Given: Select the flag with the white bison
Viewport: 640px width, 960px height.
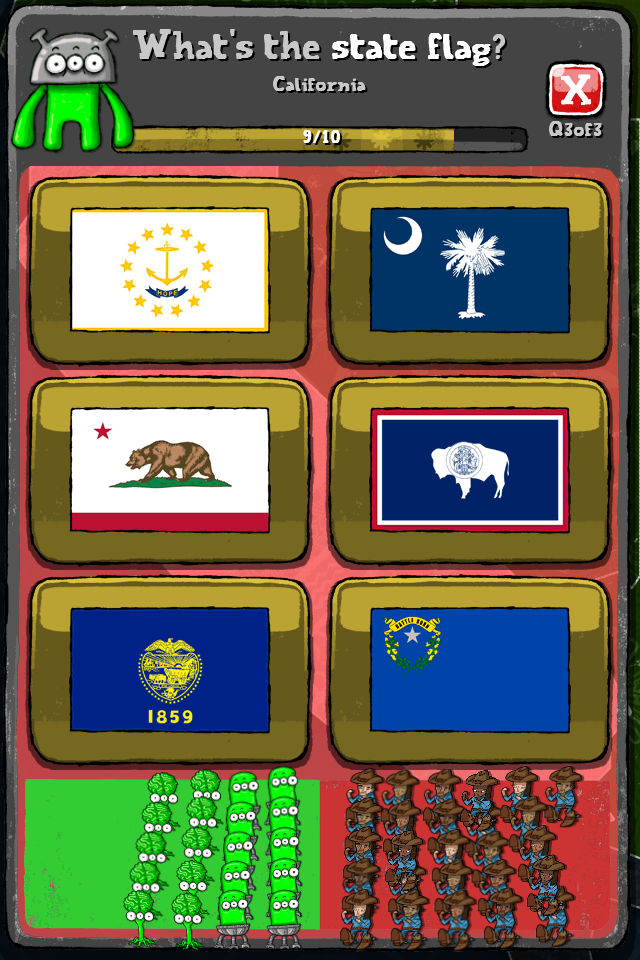Looking at the screenshot, I should [x=469, y=469].
